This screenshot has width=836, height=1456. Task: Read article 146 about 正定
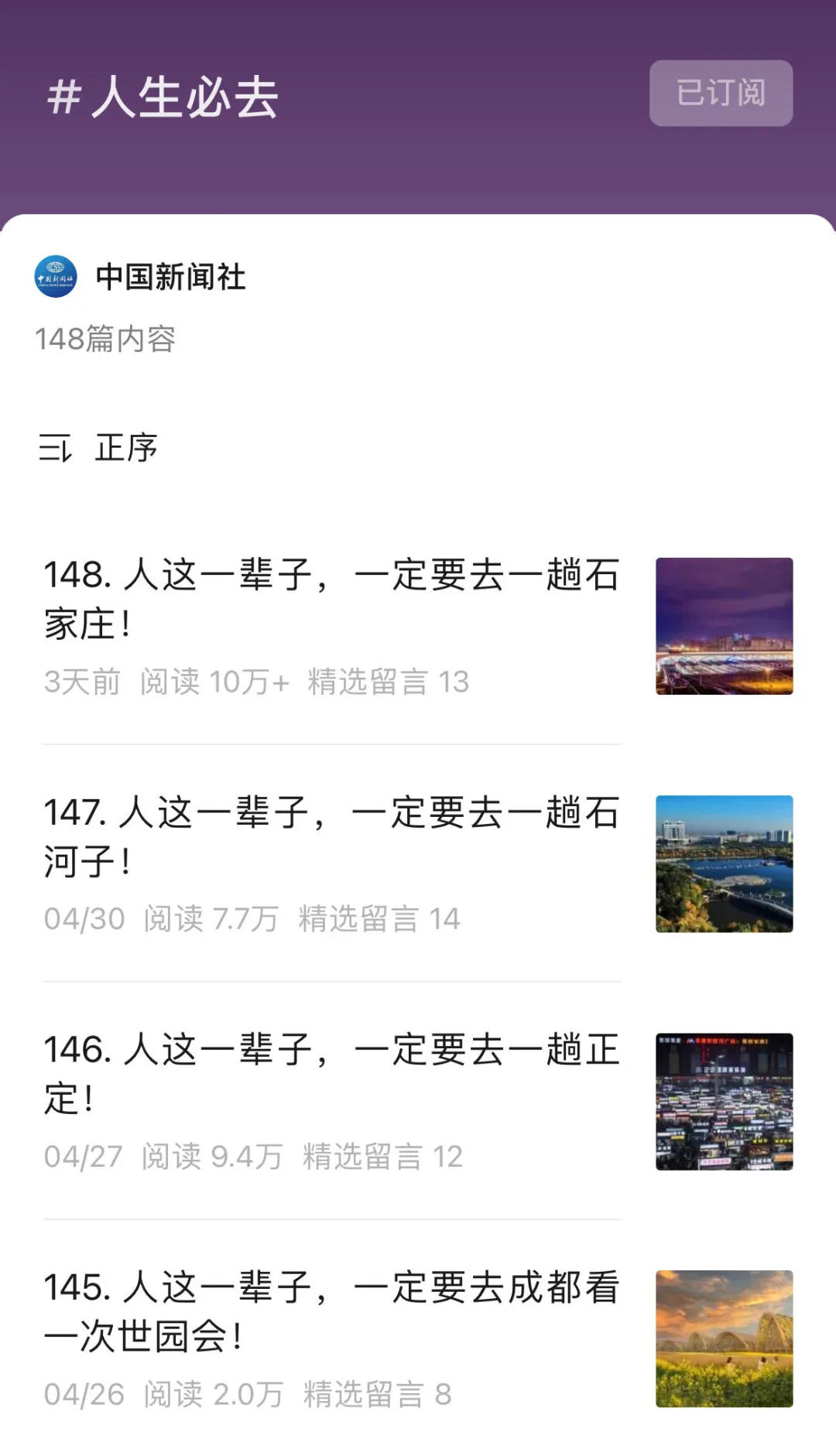pos(331,1074)
